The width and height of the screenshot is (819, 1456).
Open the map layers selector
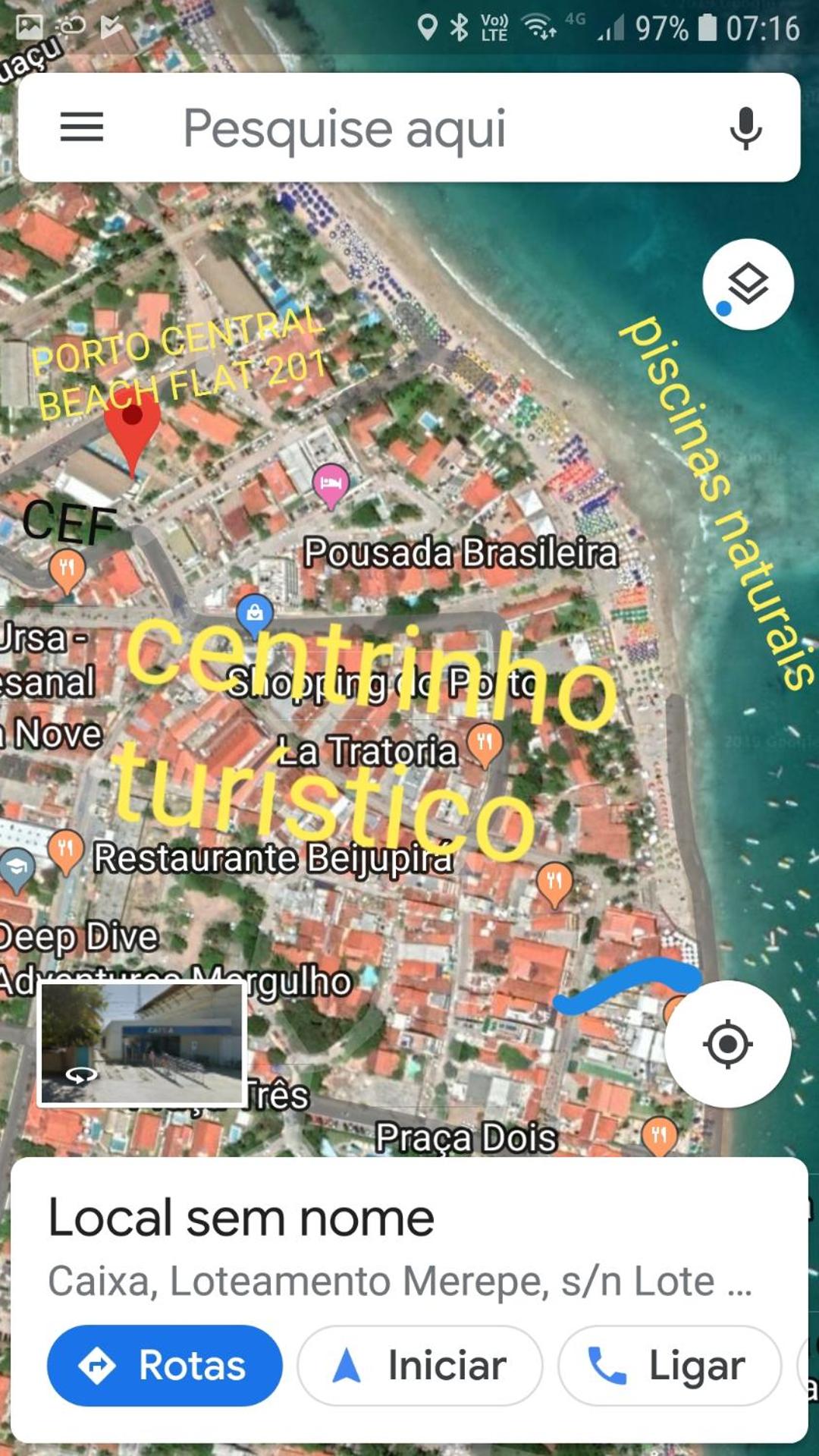pos(748,285)
